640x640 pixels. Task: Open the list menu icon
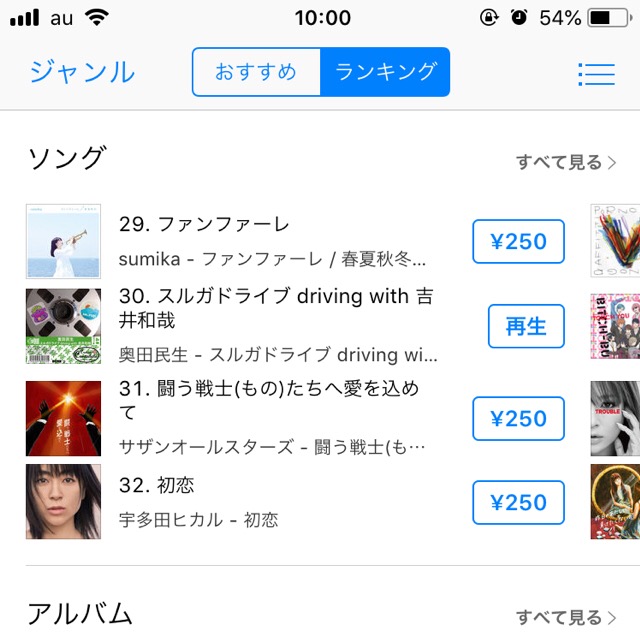click(596, 73)
